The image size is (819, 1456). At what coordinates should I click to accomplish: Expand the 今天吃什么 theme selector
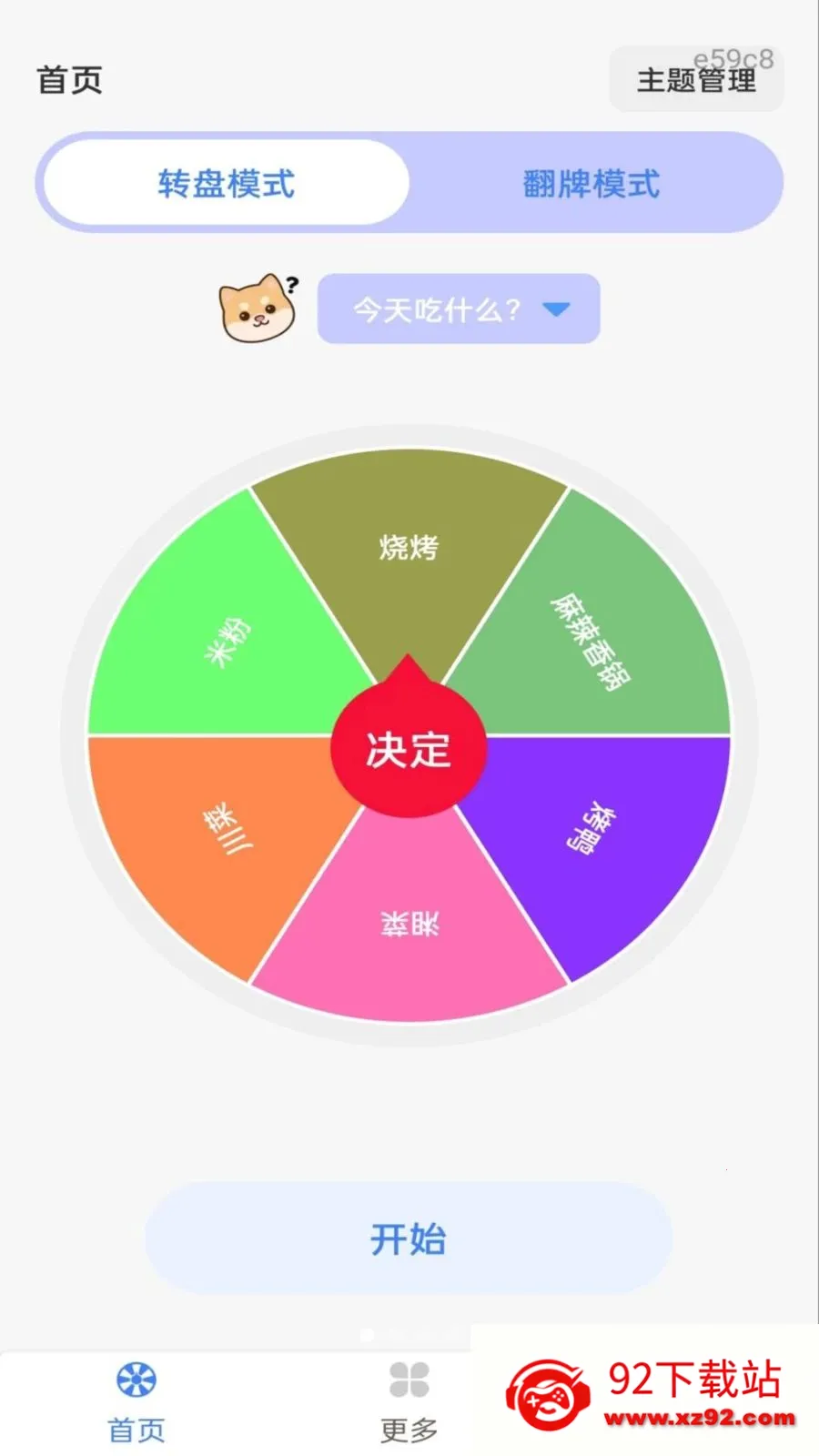[435, 309]
